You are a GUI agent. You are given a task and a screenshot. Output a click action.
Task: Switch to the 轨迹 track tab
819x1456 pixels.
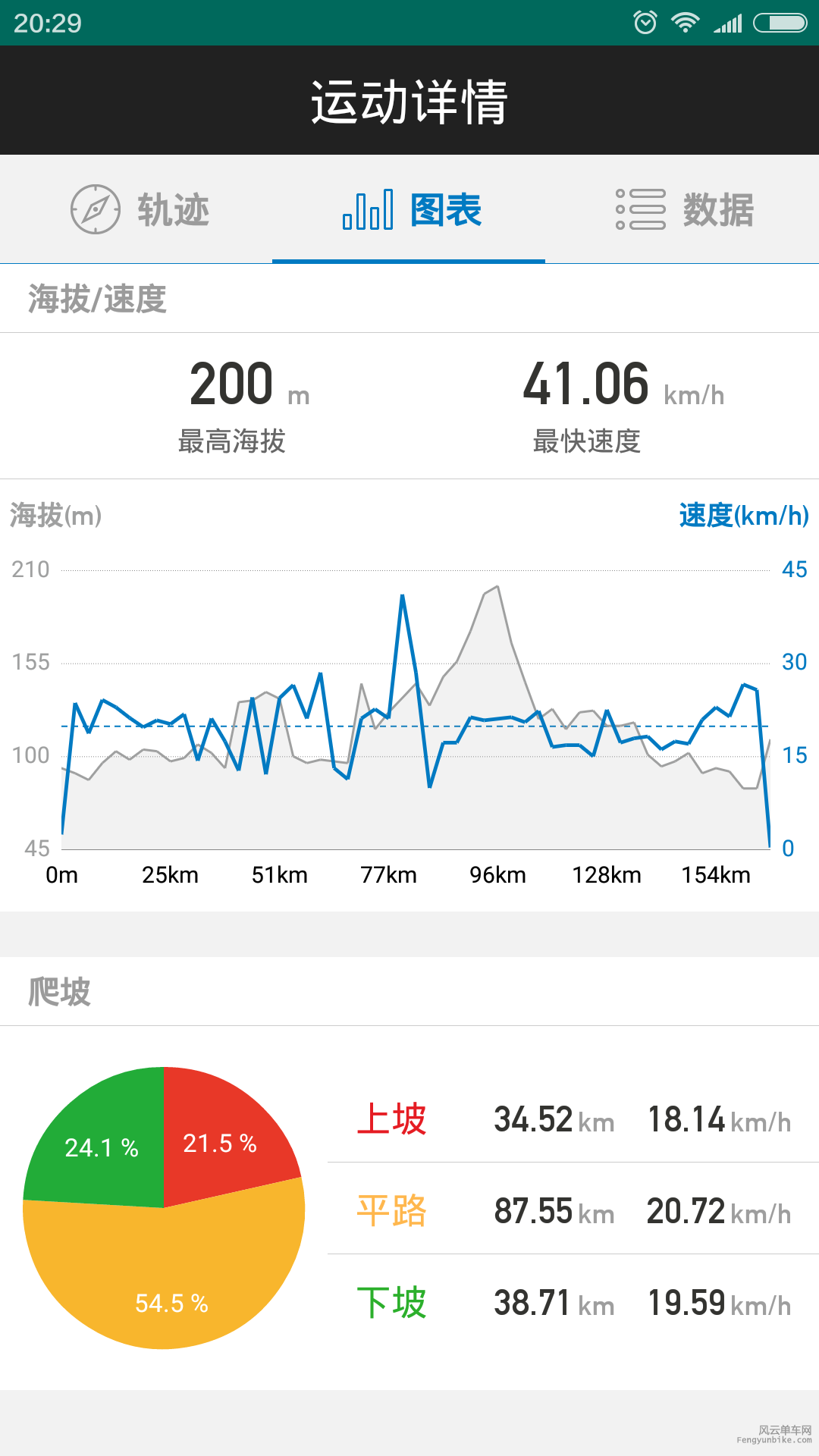coord(140,209)
